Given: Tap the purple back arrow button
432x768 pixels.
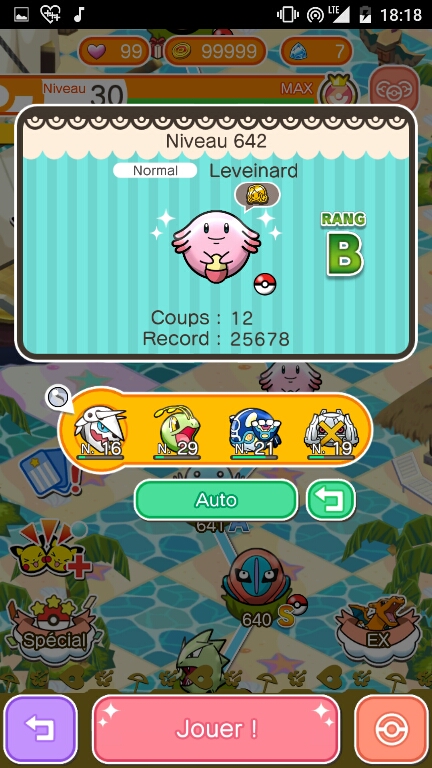Looking at the screenshot, I should 40,729.
